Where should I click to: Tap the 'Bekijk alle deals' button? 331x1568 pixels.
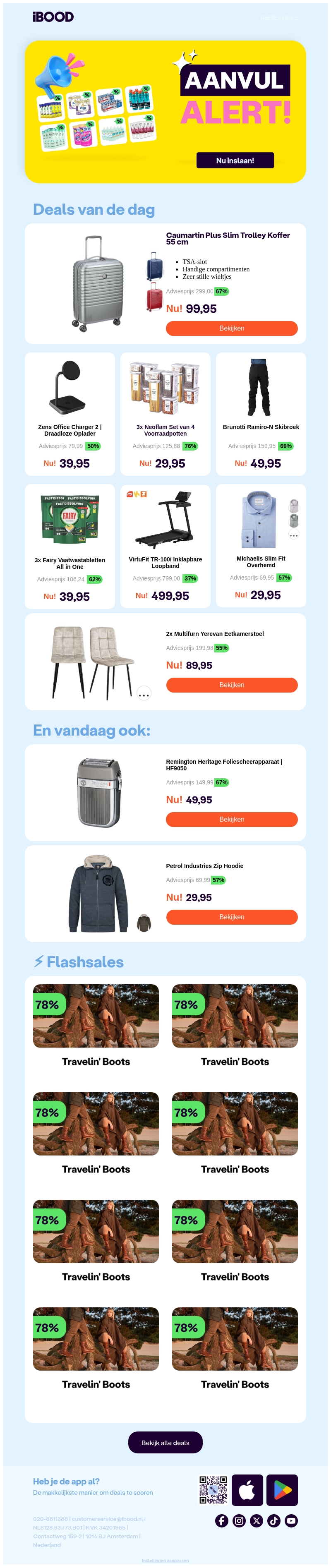[165, 1443]
